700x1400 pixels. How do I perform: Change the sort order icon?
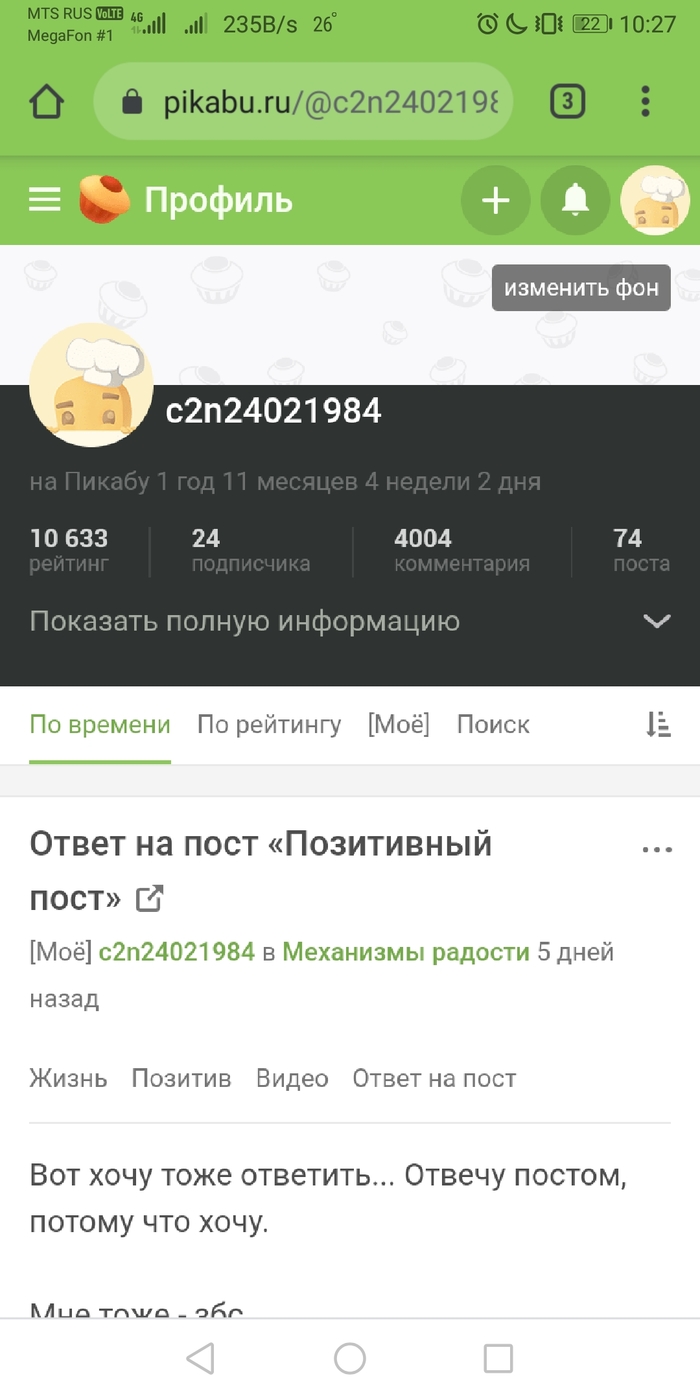657,725
